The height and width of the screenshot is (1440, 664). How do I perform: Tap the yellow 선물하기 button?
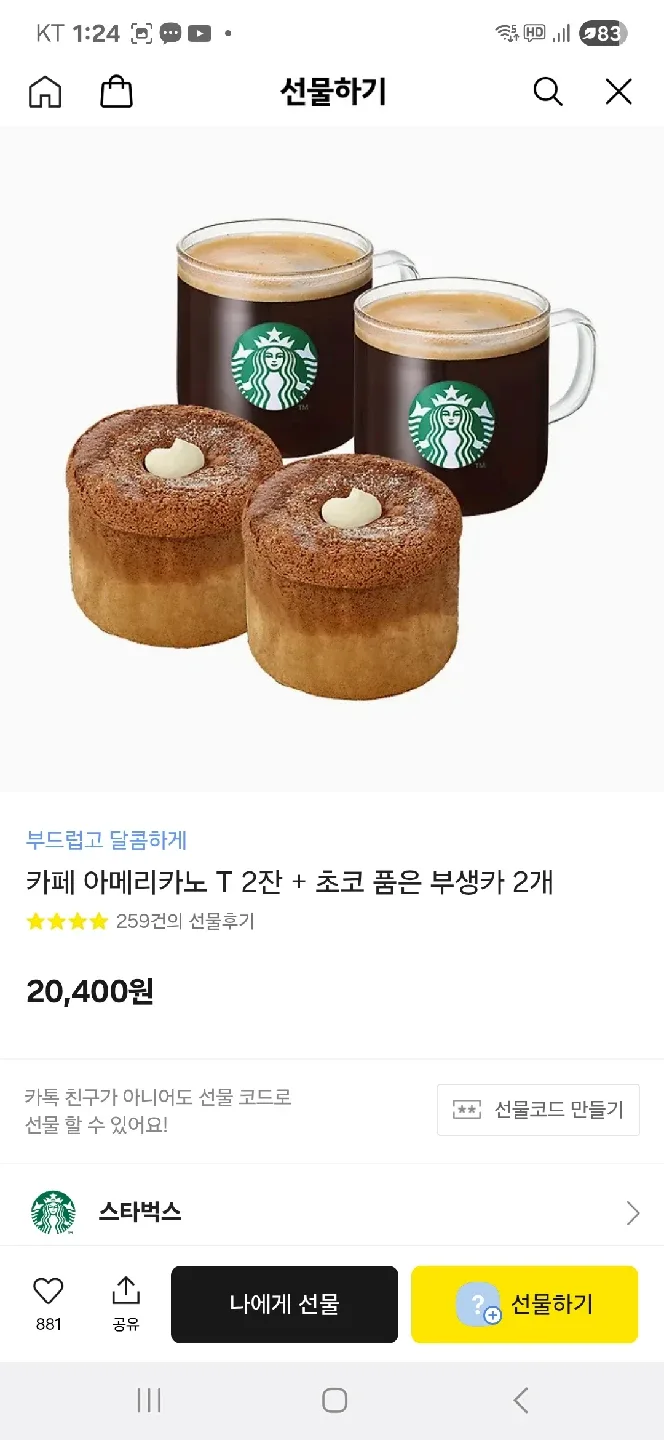524,1304
